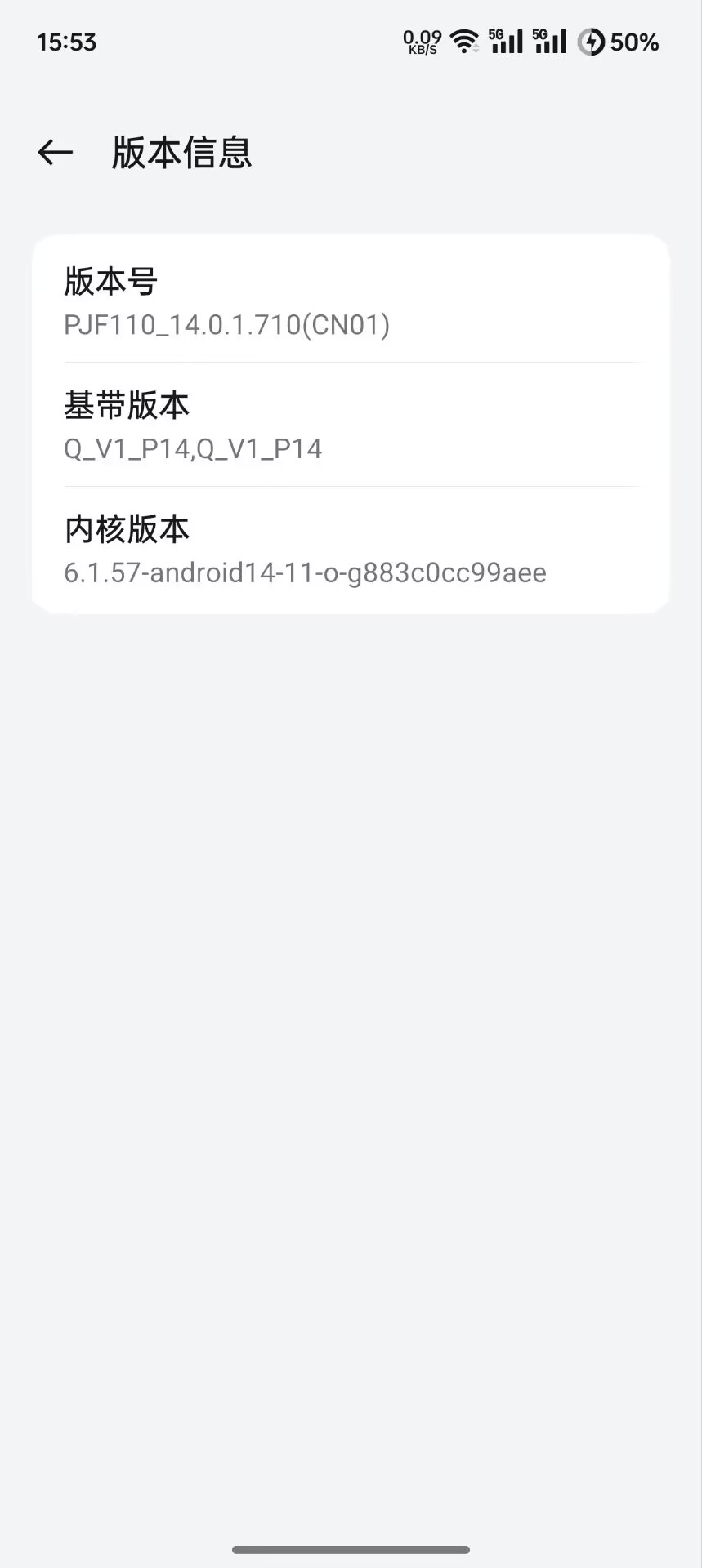Tap the 内核版本 row
The height and width of the screenshot is (1568, 702).
tap(351, 550)
